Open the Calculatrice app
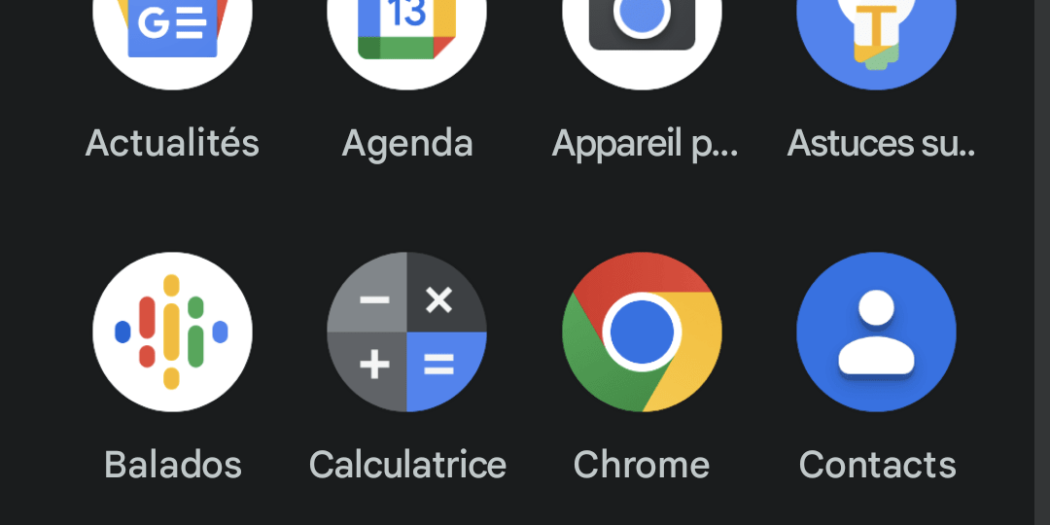 [x=407, y=332]
